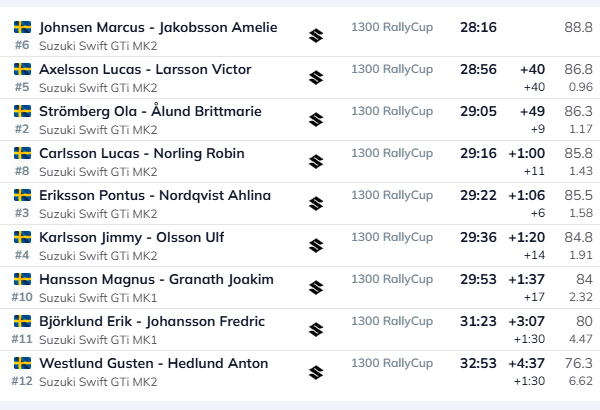Open Eriksson Pontus - Nordqvist Ahlina entry
600x410 pixels.
154,195
